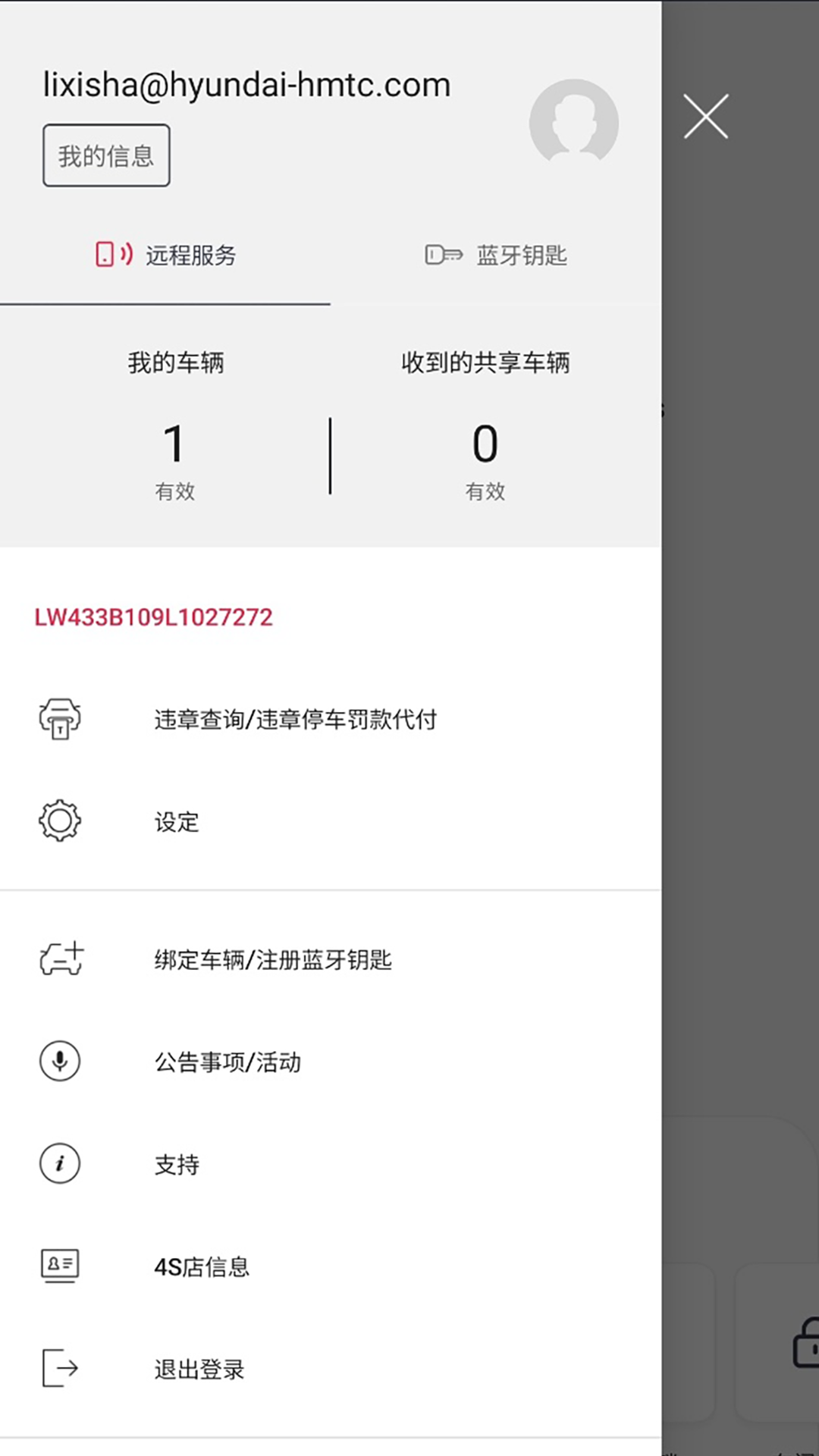This screenshot has width=819, height=1456.
Task: Switch to 蓝牙钥匙 tab
Action: [x=496, y=255]
